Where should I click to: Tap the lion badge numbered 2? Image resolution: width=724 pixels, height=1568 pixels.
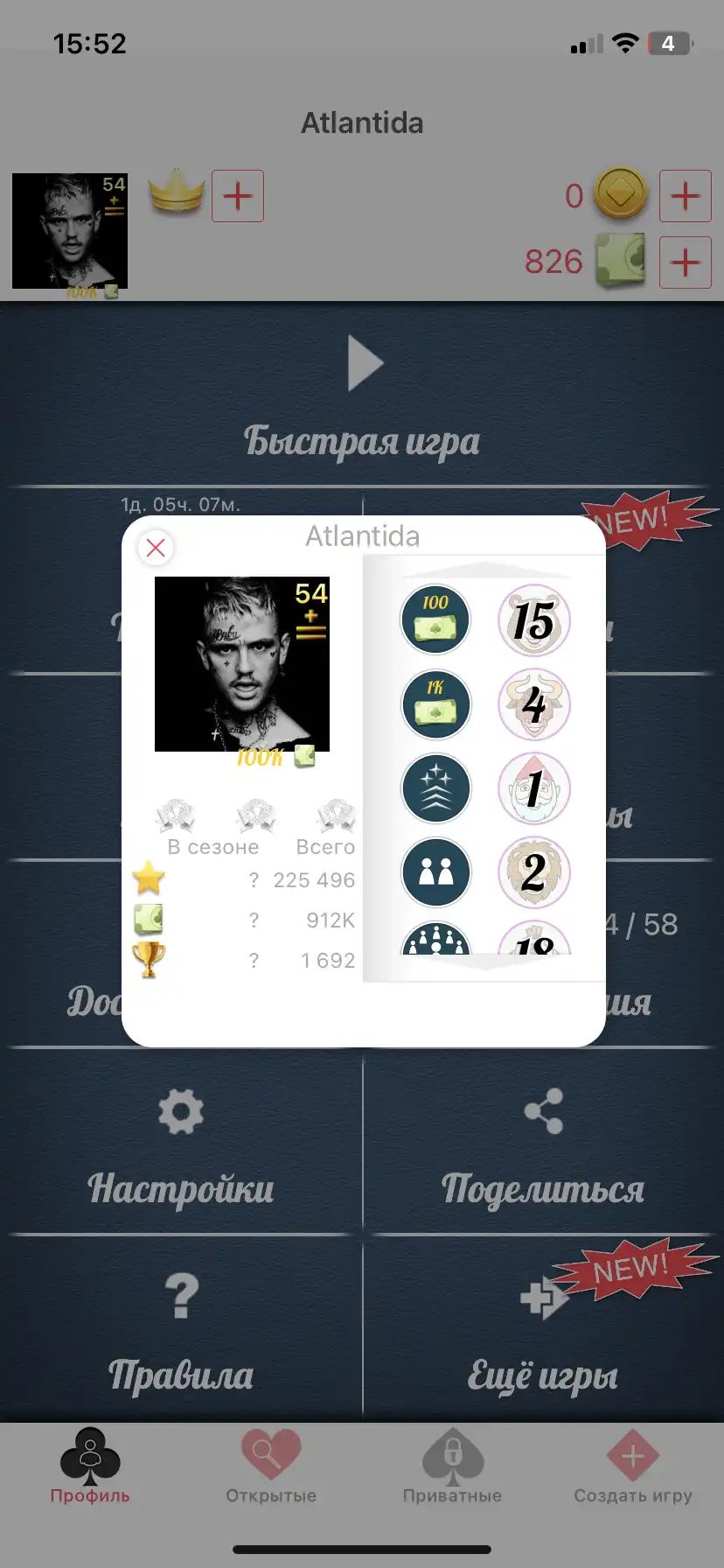pyautogui.click(x=534, y=872)
